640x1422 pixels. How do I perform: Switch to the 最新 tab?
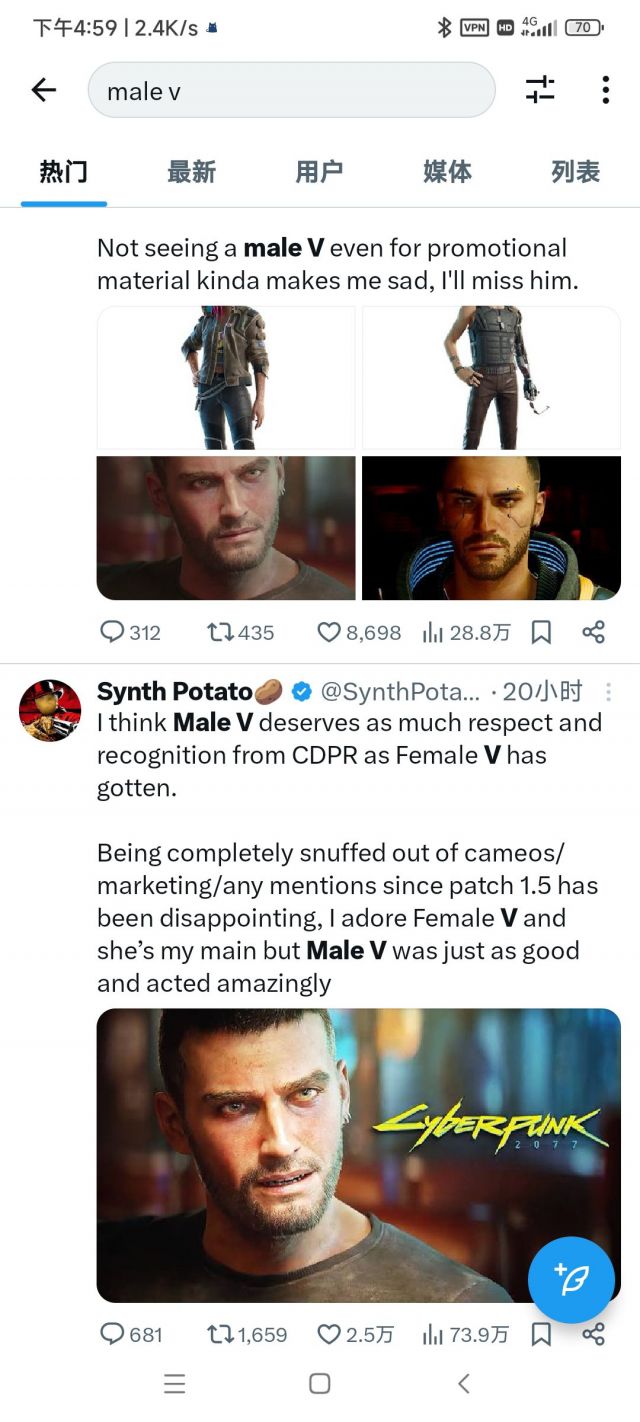191,172
